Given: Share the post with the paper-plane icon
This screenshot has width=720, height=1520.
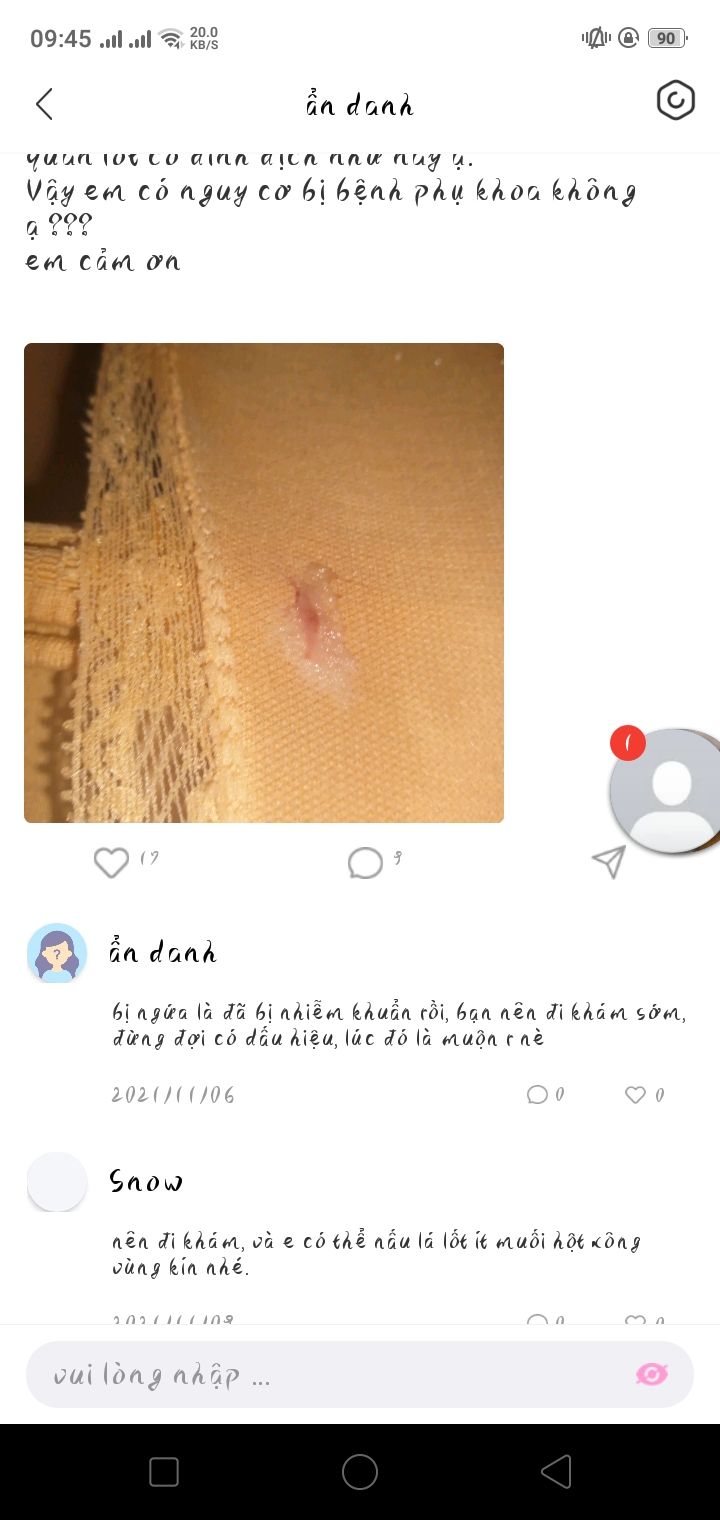Looking at the screenshot, I should pos(608,862).
